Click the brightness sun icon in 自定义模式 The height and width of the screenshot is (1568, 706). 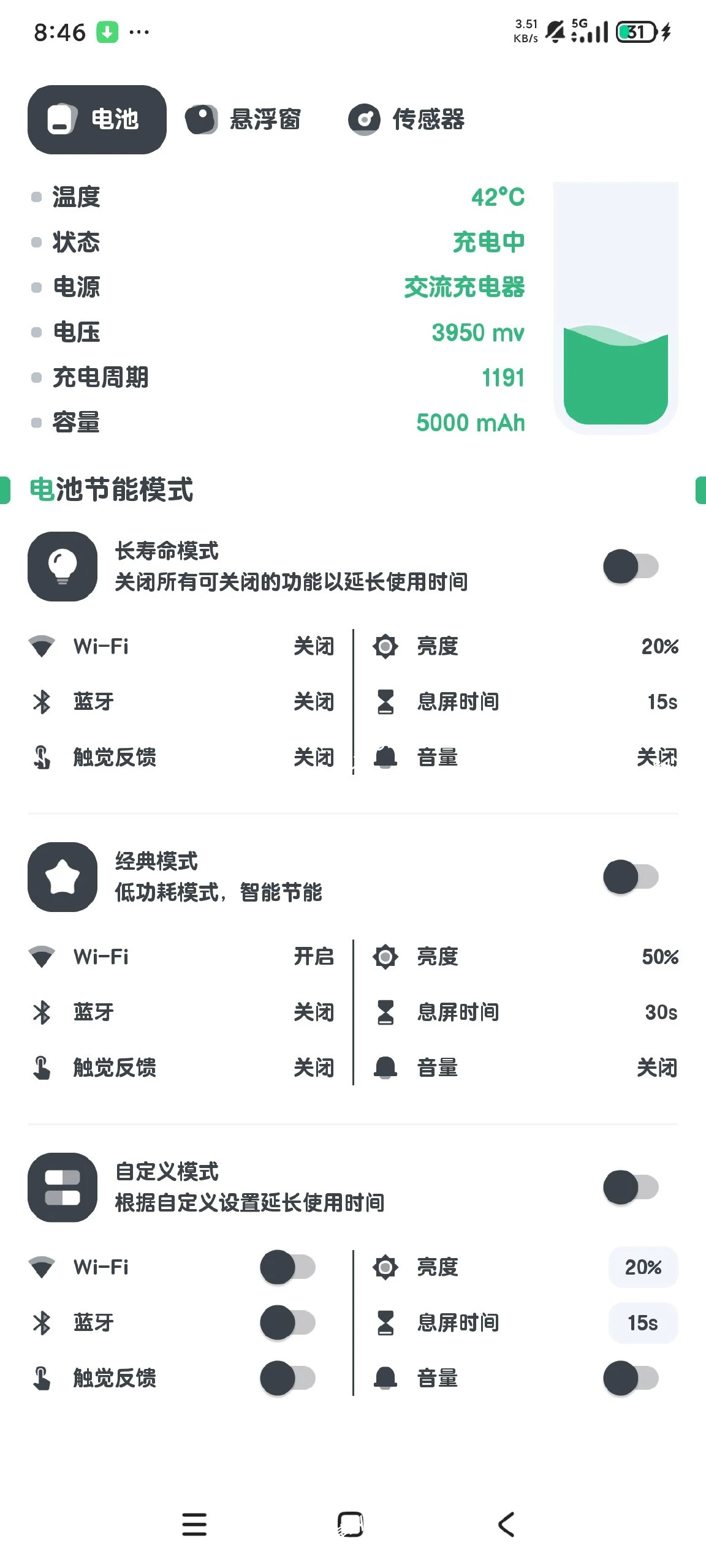[386, 1267]
